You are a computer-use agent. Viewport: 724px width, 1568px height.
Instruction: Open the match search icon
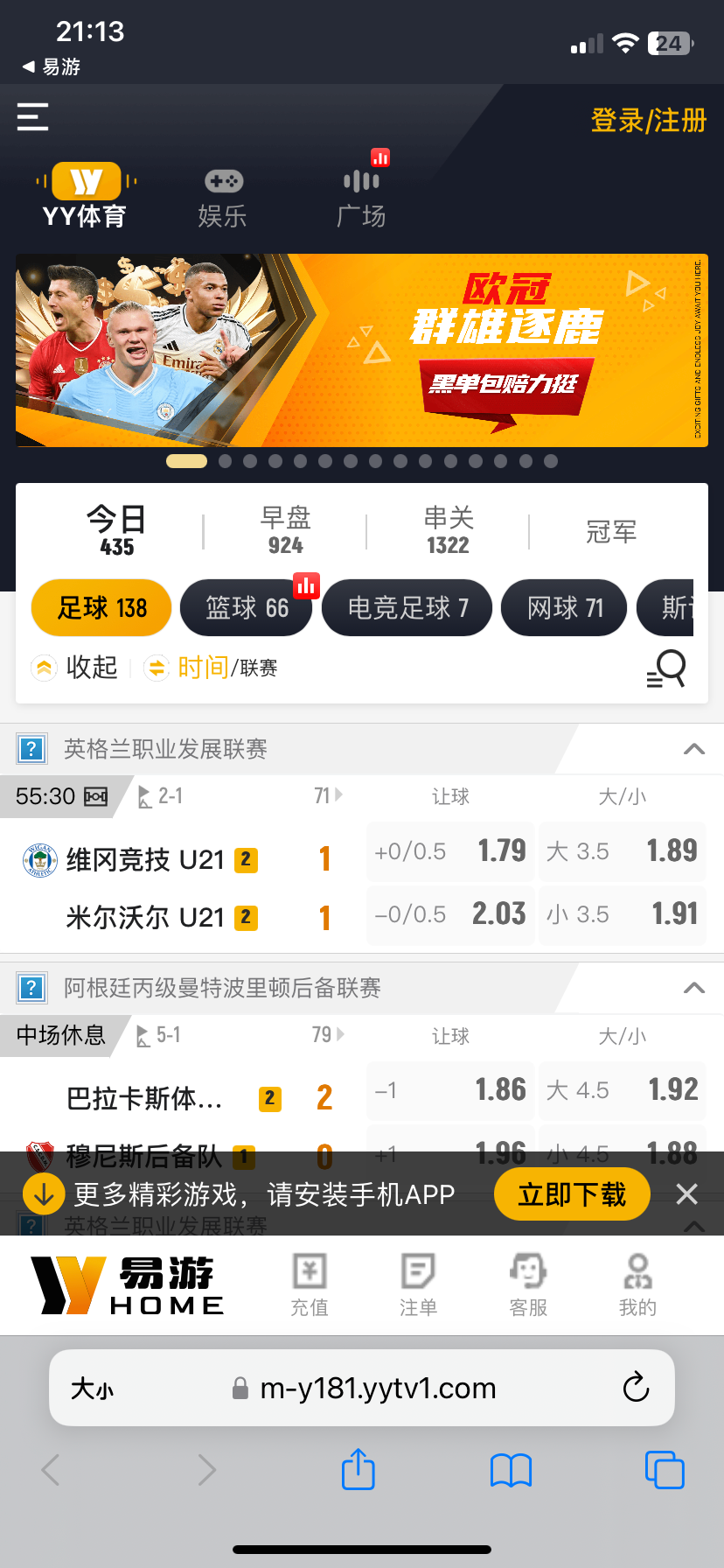pos(666,668)
